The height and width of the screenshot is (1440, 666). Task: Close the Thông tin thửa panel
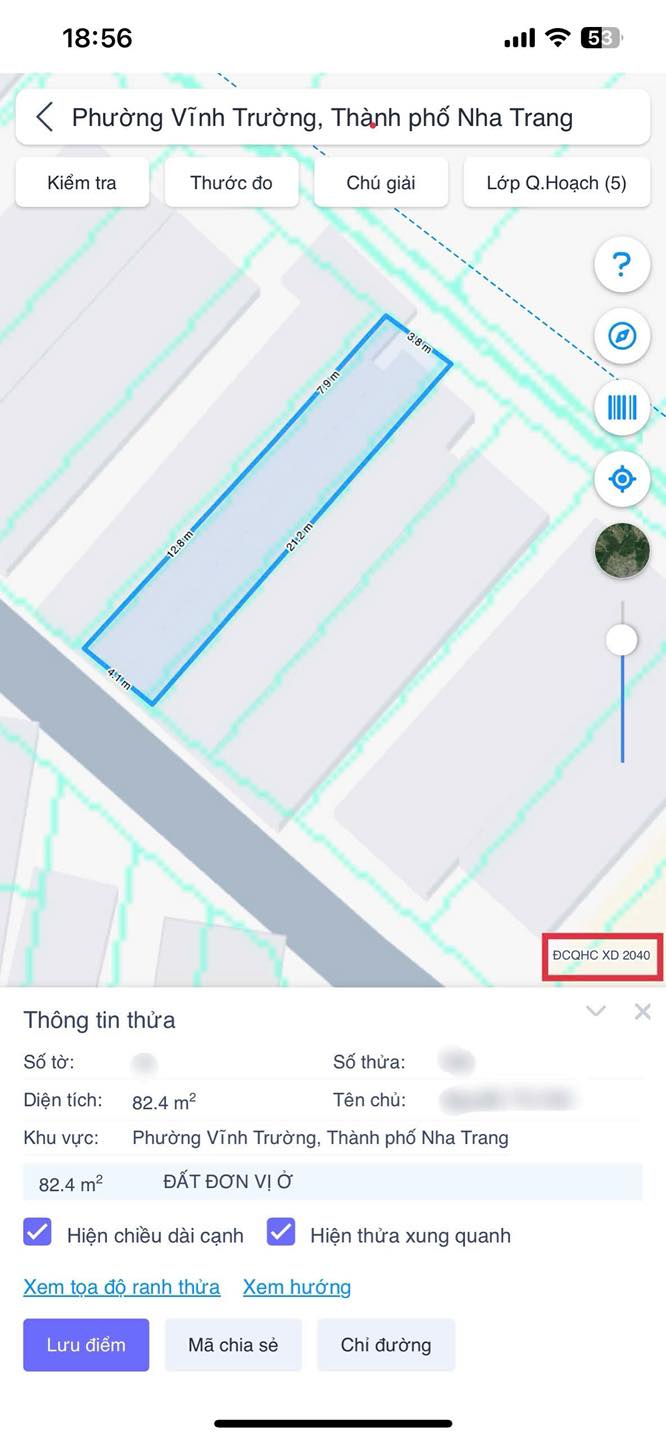[x=643, y=1011]
